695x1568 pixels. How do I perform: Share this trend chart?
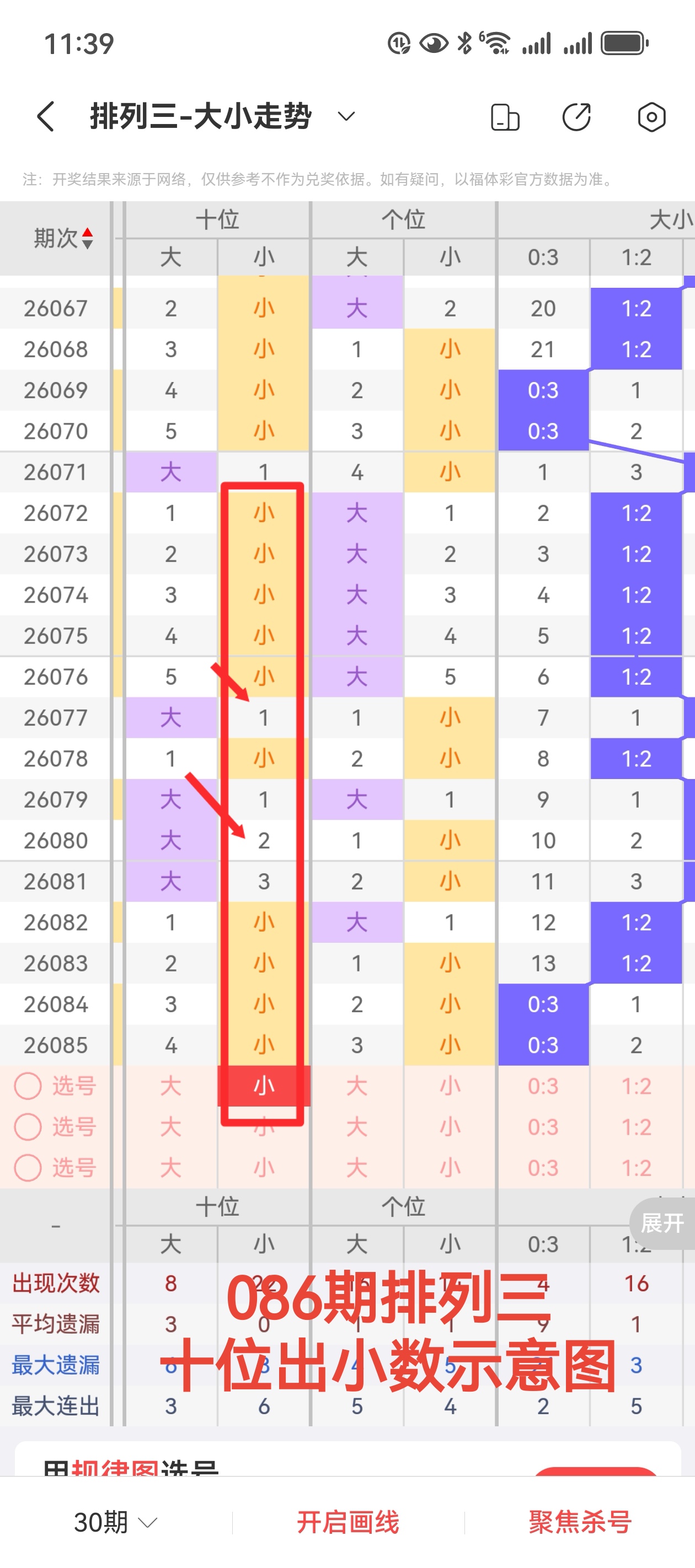click(576, 117)
